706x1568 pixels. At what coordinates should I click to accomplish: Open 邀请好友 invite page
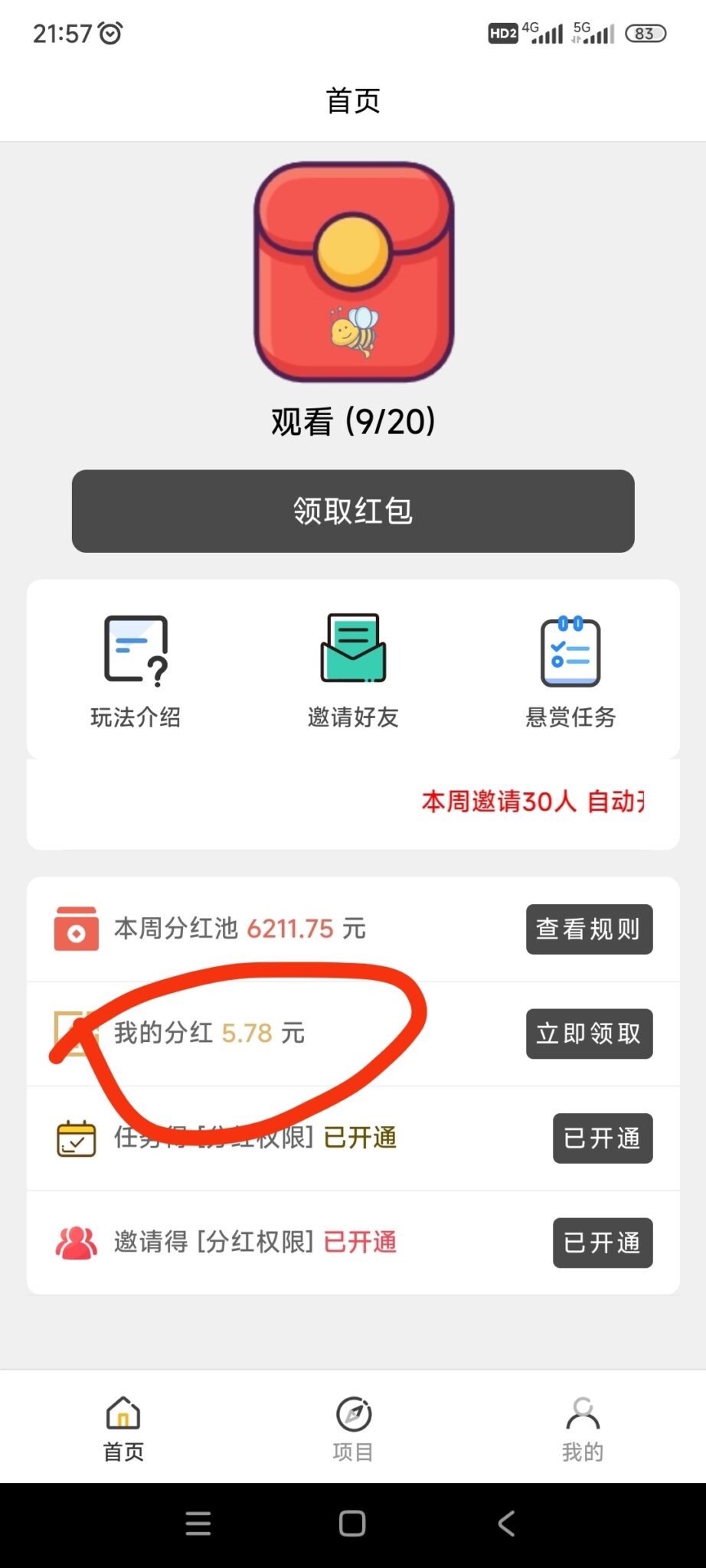click(353, 670)
